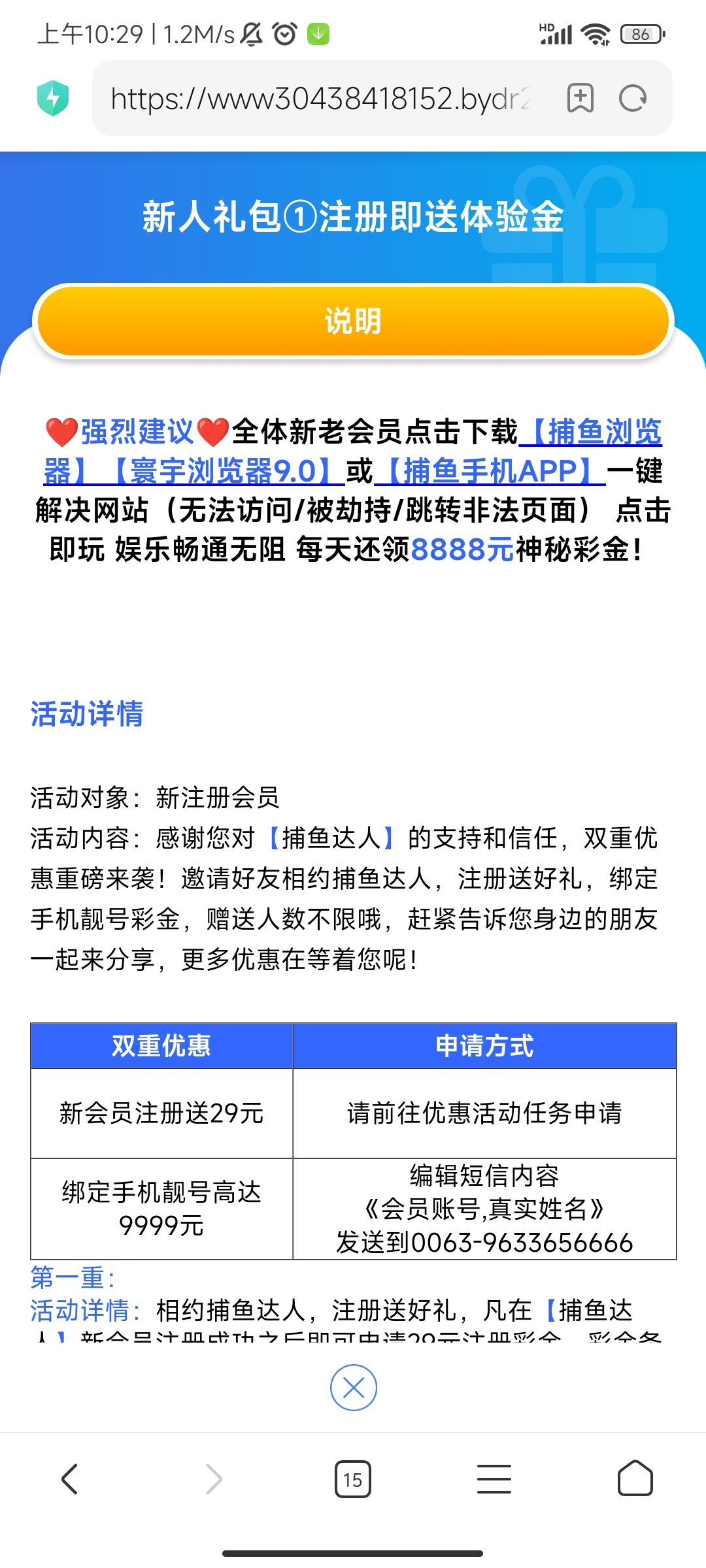
Task: Tap the URL address bar
Action: click(320, 99)
